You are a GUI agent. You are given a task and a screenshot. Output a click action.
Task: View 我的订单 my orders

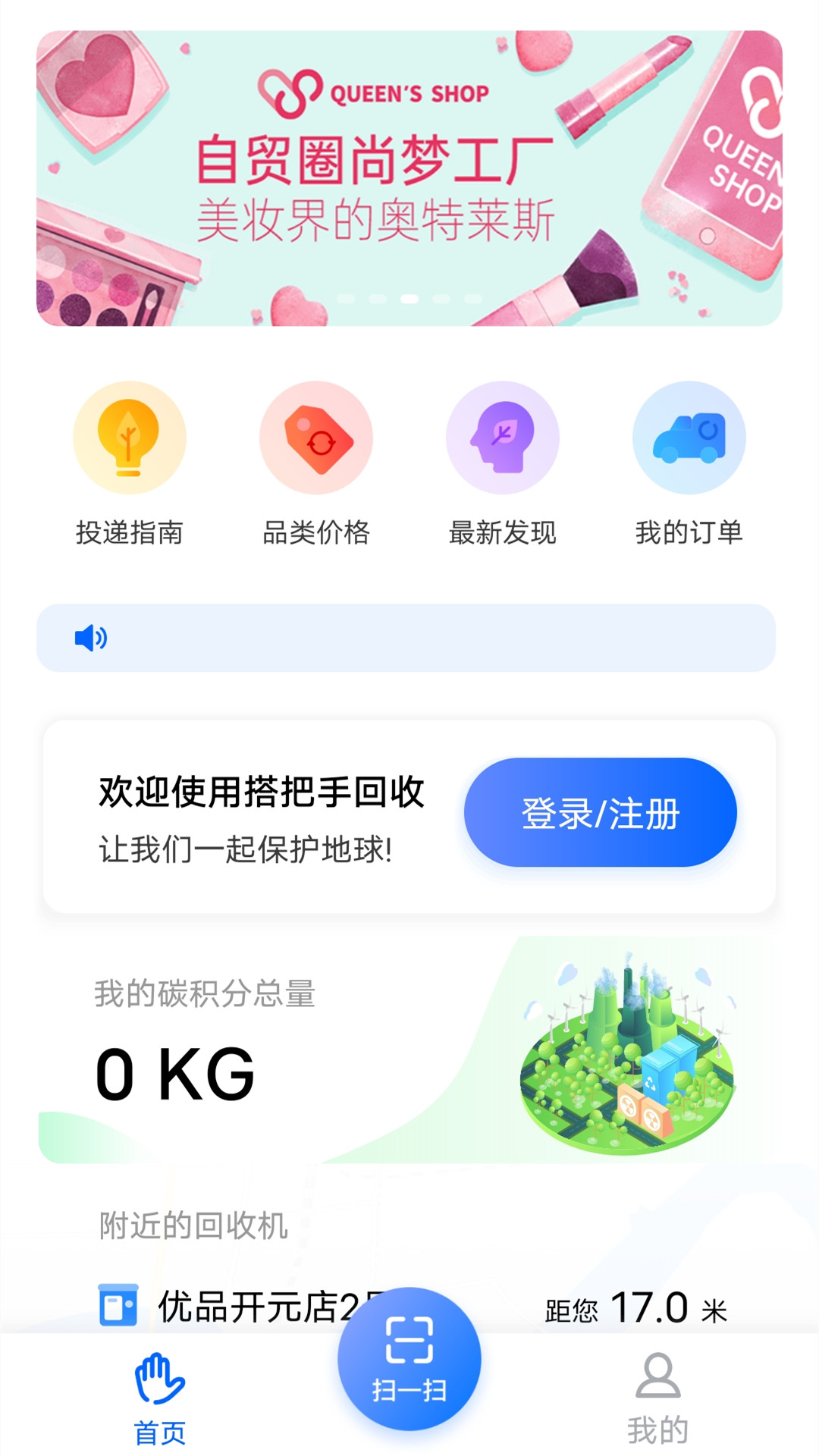point(689,463)
